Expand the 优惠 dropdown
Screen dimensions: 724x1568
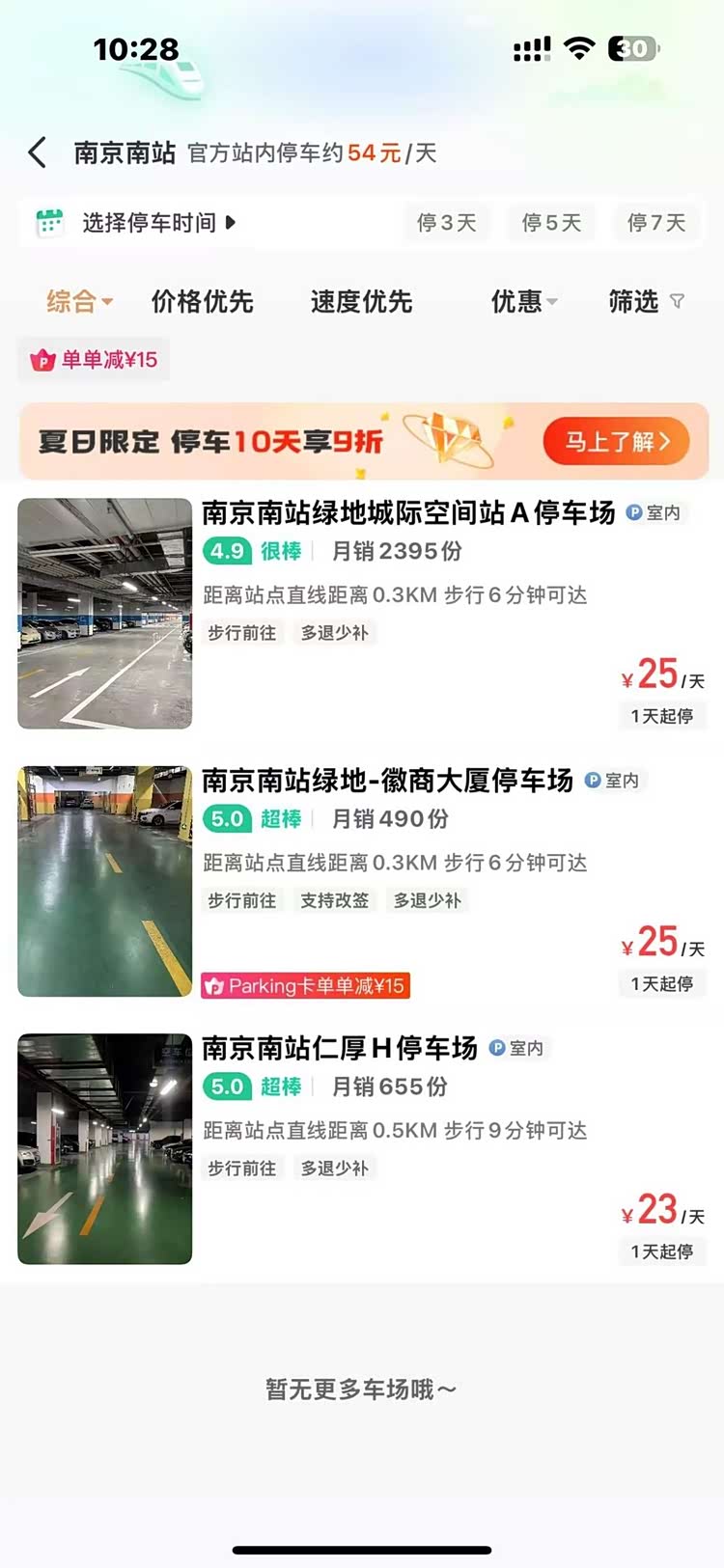click(523, 302)
